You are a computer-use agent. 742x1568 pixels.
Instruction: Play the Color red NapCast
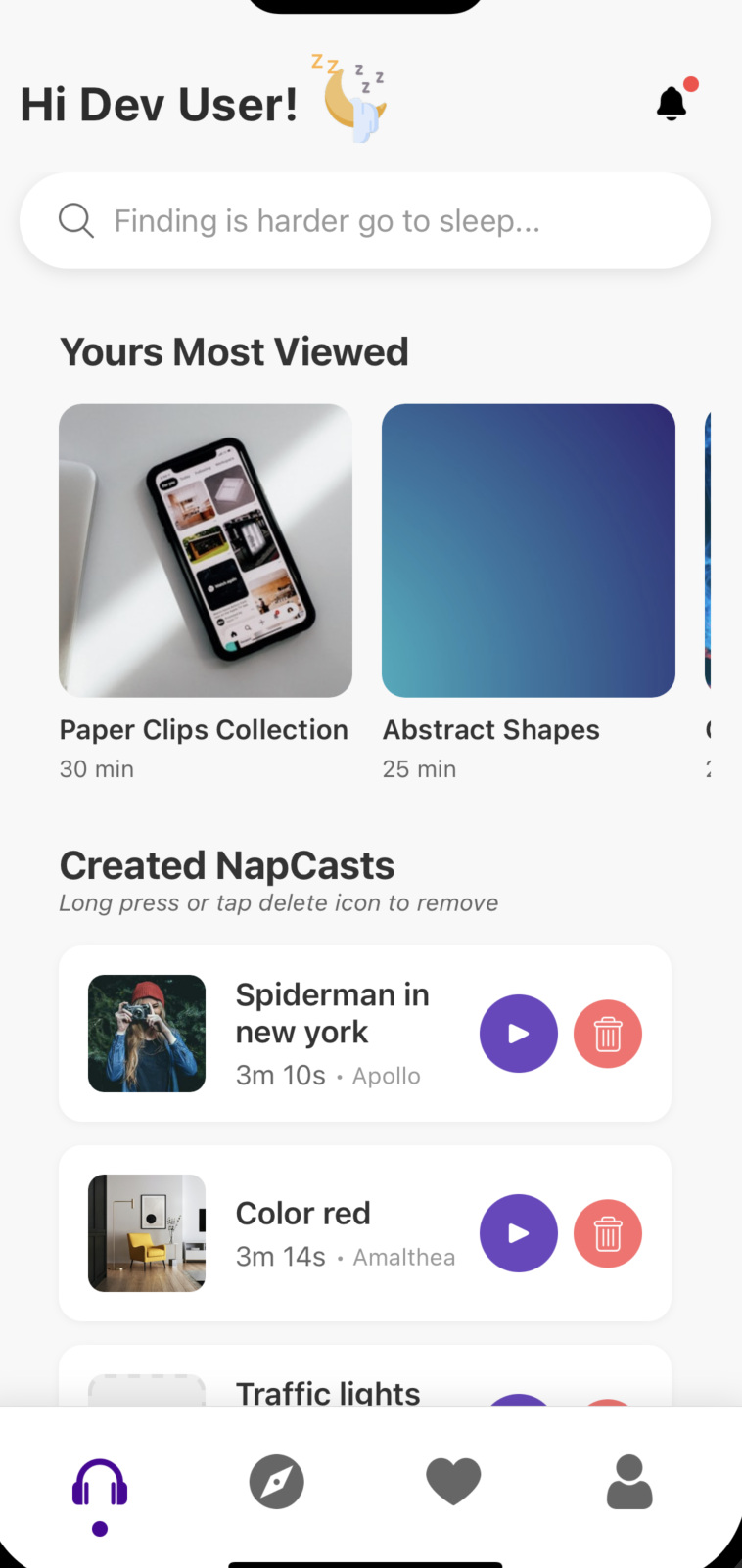518,1233
